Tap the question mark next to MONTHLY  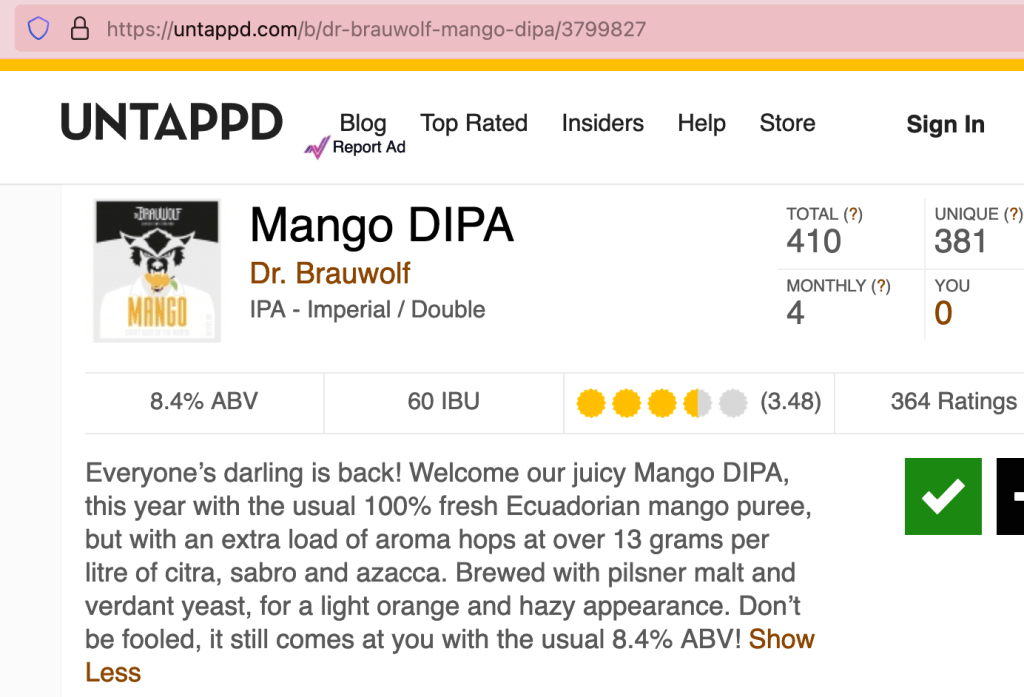click(881, 286)
